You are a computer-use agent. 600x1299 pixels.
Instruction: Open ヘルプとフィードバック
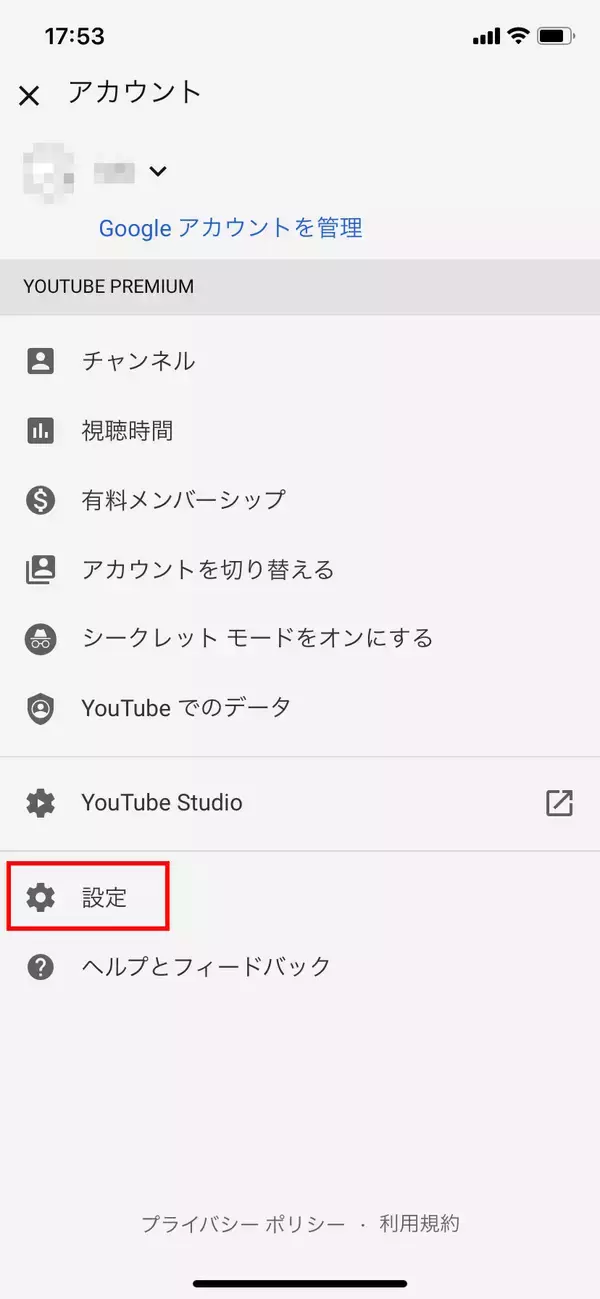205,967
